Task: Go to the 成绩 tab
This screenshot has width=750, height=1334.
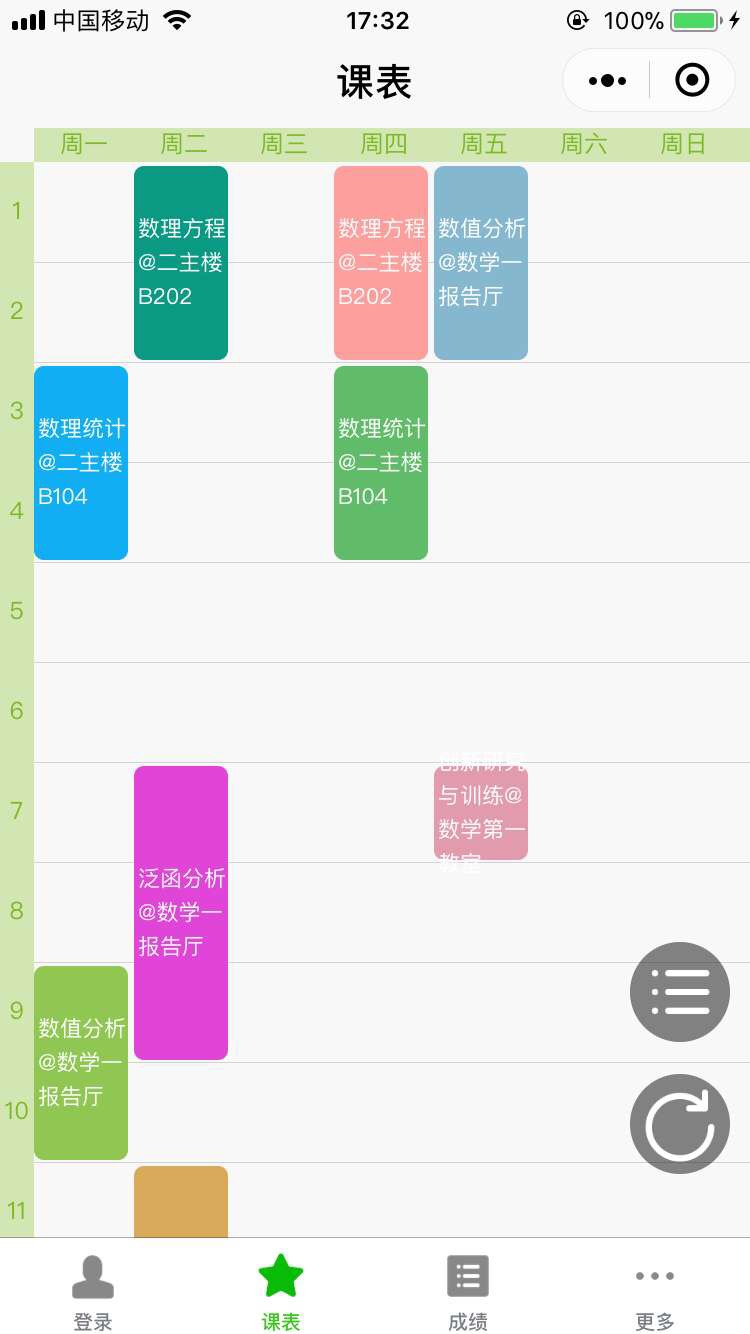Action: (x=468, y=1292)
